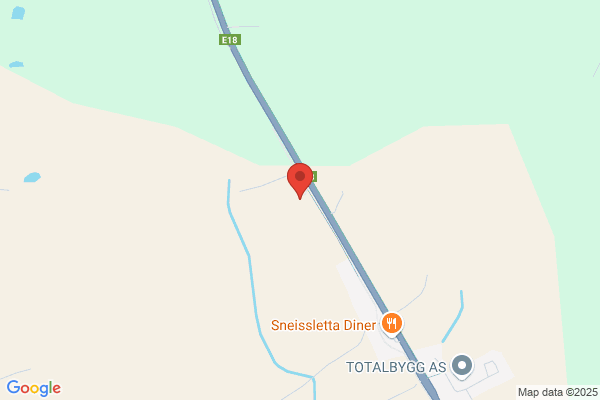This screenshot has width=600, height=400.
Task: Tap the red location pin marker
Action: pyautogui.click(x=299, y=180)
